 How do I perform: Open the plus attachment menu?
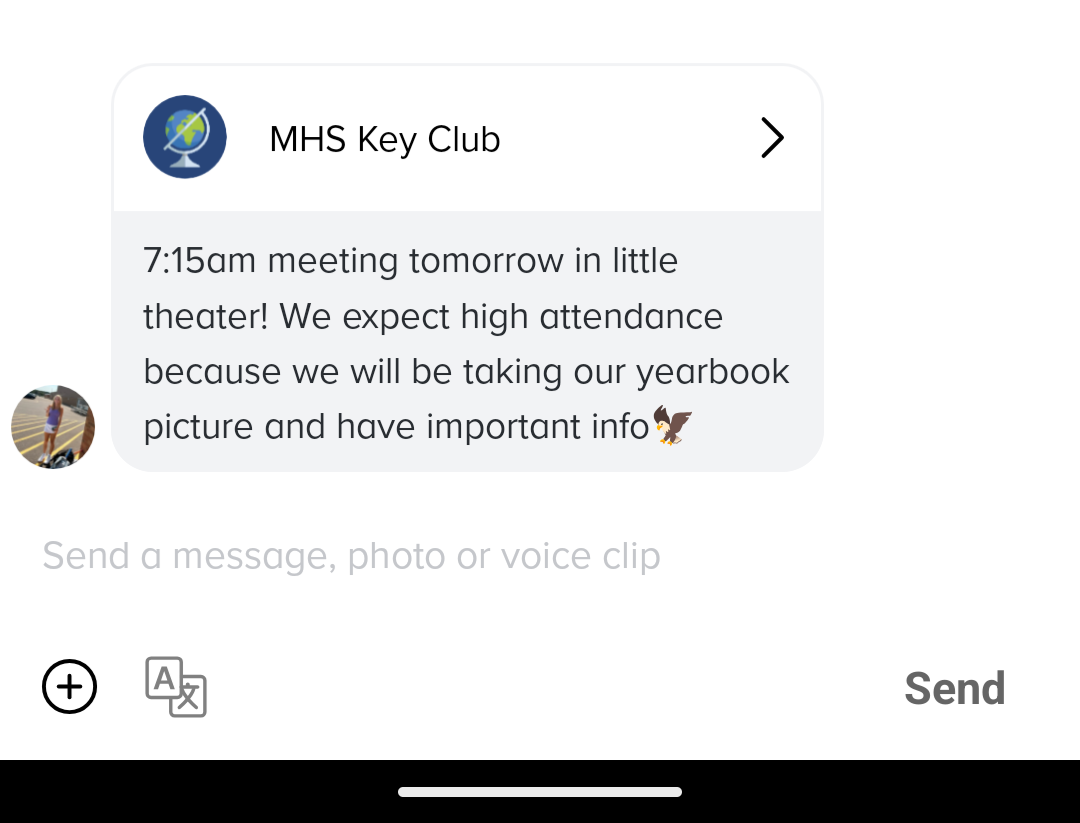pyautogui.click(x=70, y=687)
